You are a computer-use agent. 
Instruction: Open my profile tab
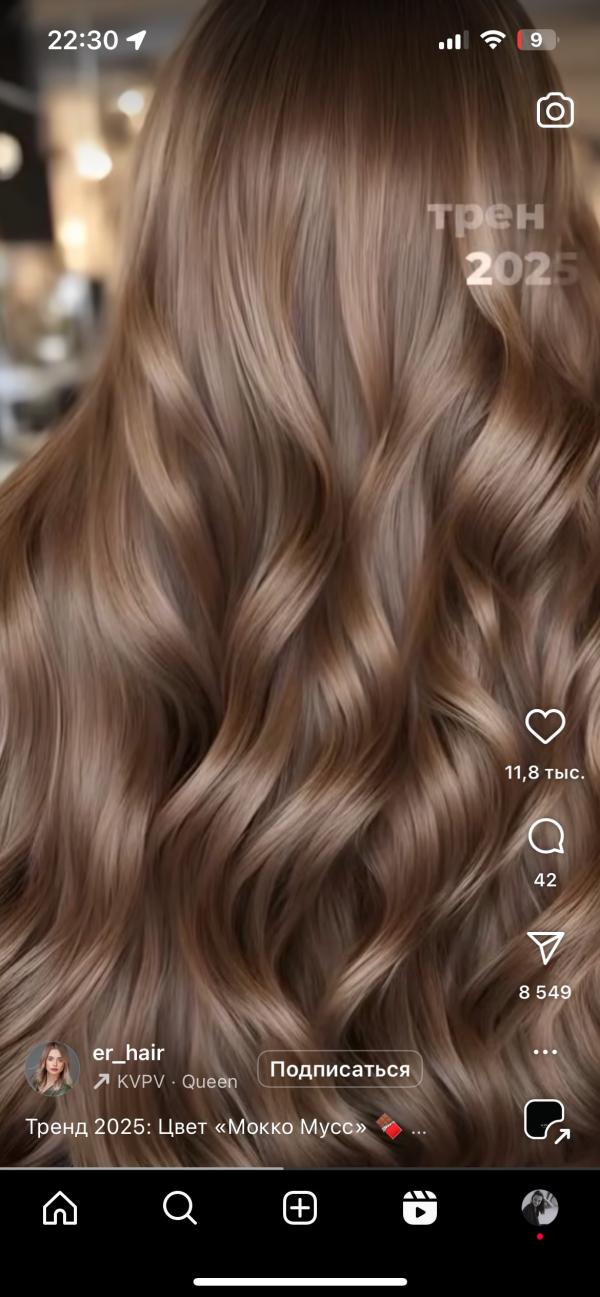click(x=540, y=1208)
